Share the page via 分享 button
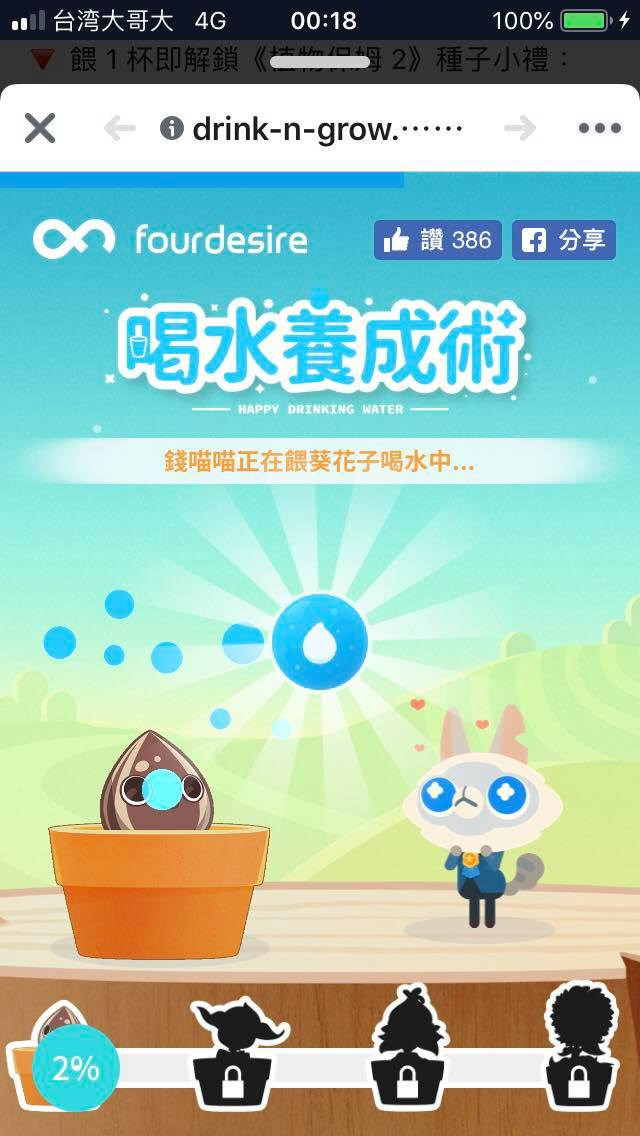The width and height of the screenshot is (640, 1136). [x=564, y=240]
